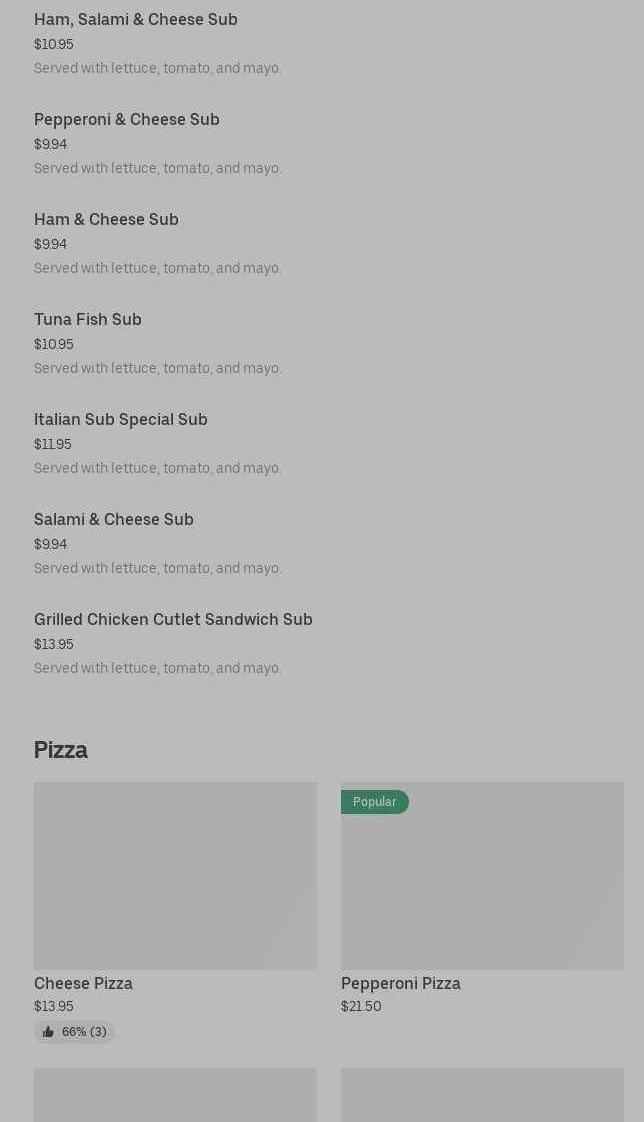The width and height of the screenshot is (644, 1122).
Task: Open the Cheese Pizza card
Action: tap(175, 912)
